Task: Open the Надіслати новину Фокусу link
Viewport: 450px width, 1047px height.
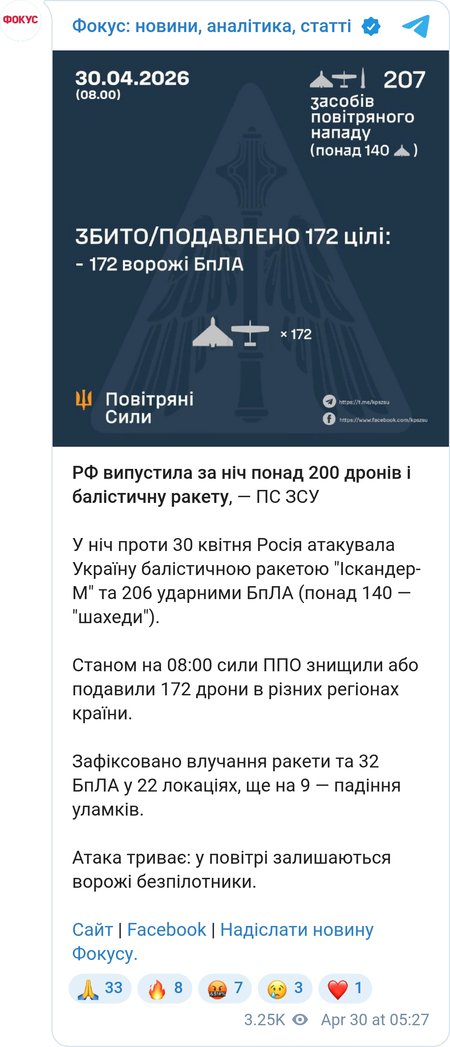Action: (223, 941)
